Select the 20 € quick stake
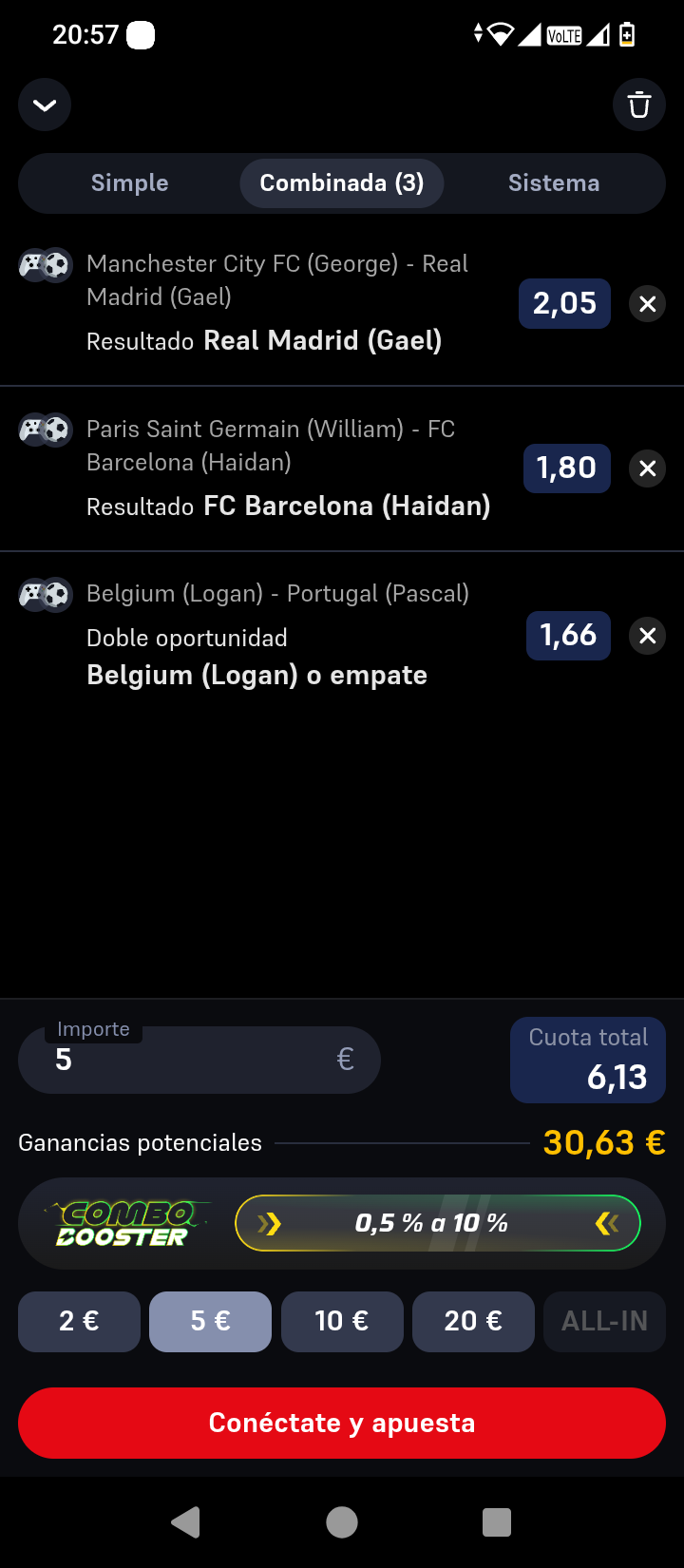The width and height of the screenshot is (684, 1568). [473, 1321]
